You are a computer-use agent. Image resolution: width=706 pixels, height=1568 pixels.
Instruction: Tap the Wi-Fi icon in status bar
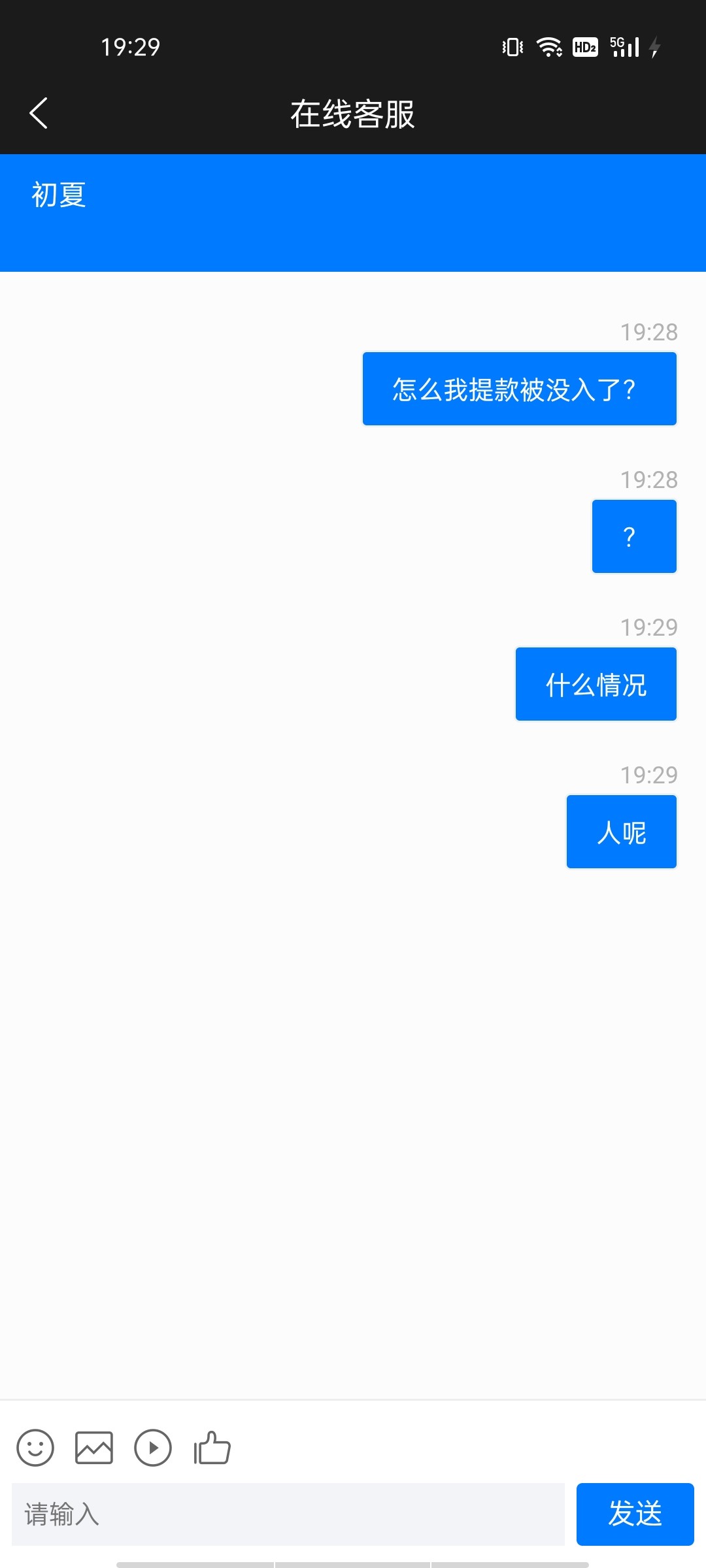(x=548, y=46)
